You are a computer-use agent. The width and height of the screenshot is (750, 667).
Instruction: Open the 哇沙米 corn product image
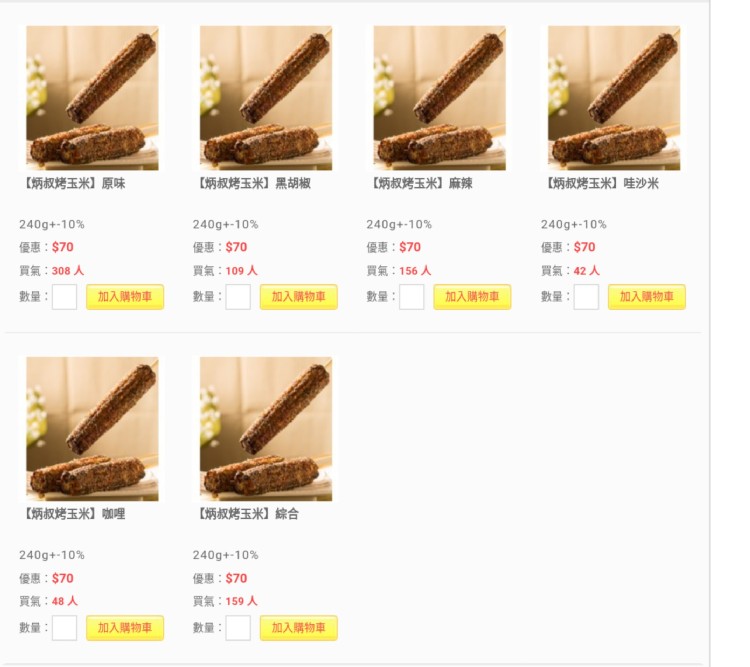[614, 98]
